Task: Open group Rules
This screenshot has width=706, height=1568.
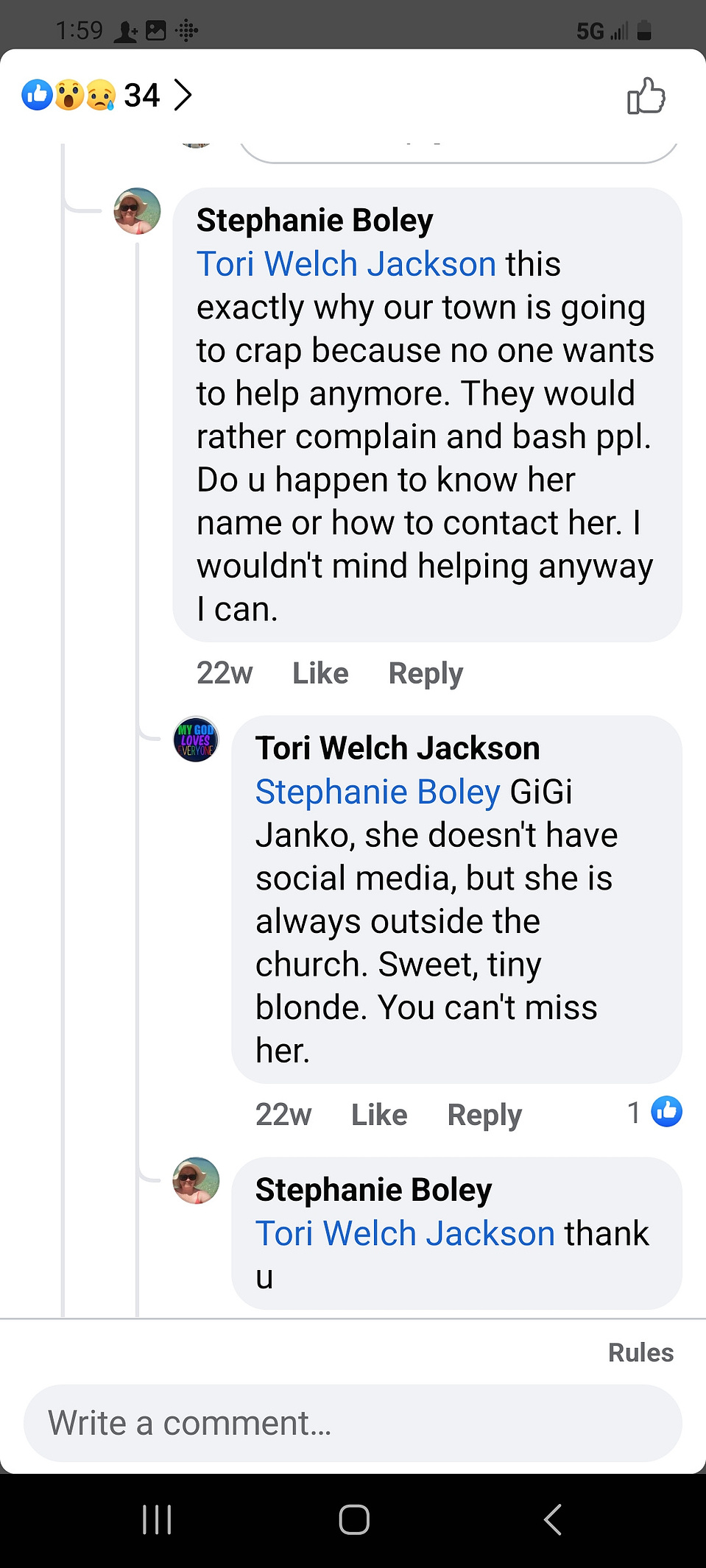Action: [x=640, y=1352]
